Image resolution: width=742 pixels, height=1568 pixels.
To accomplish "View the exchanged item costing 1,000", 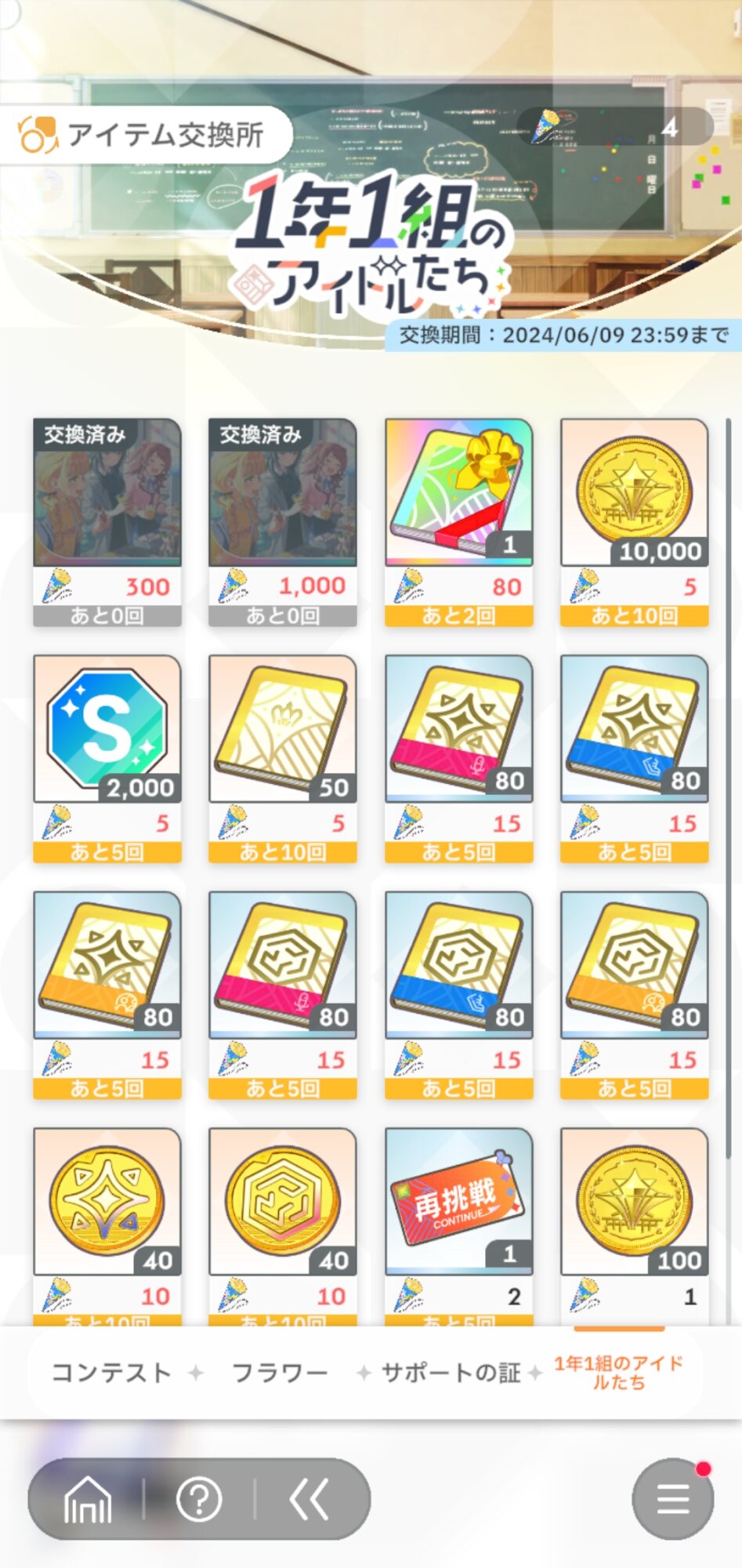I will [283, 521].
